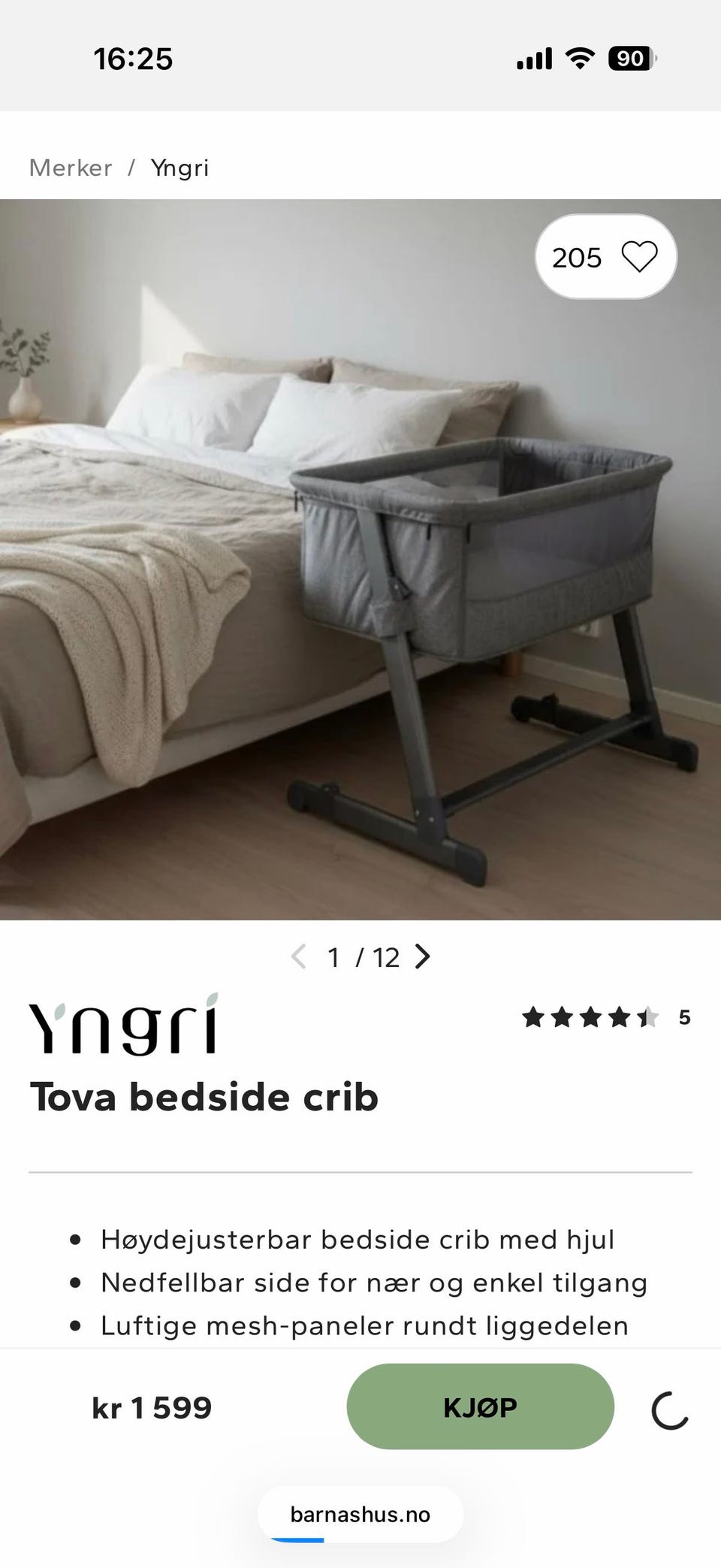Add the crib to favorites with the heart
721x1568 pixels.
click(x=639, y=257)
